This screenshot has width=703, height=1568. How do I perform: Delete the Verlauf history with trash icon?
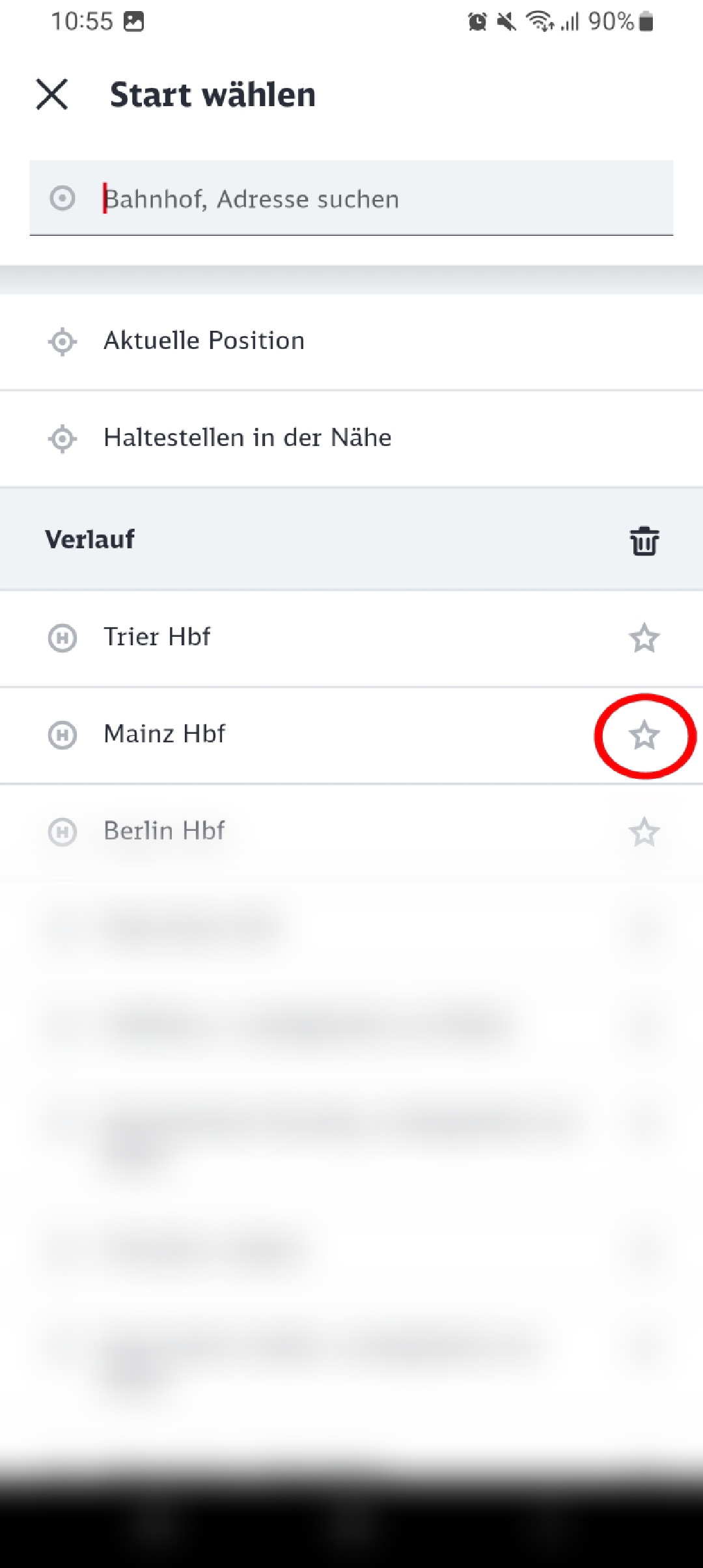tap(644, 540)
